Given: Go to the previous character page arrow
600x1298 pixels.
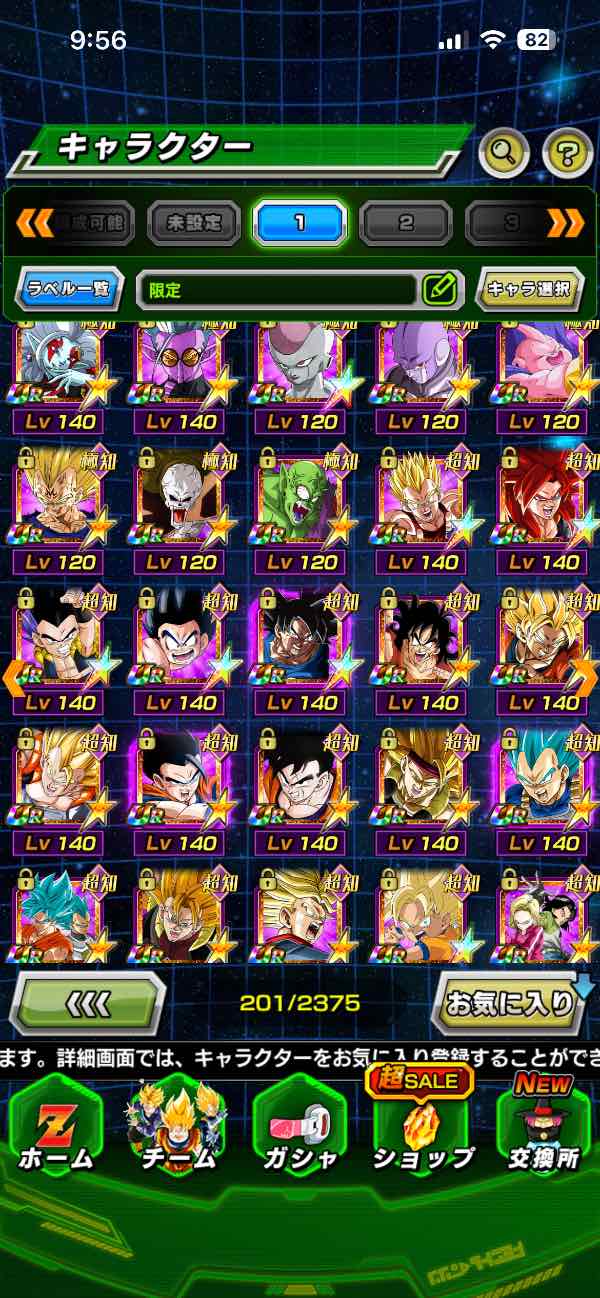Looking at the screenshot, I should [13, 678].
